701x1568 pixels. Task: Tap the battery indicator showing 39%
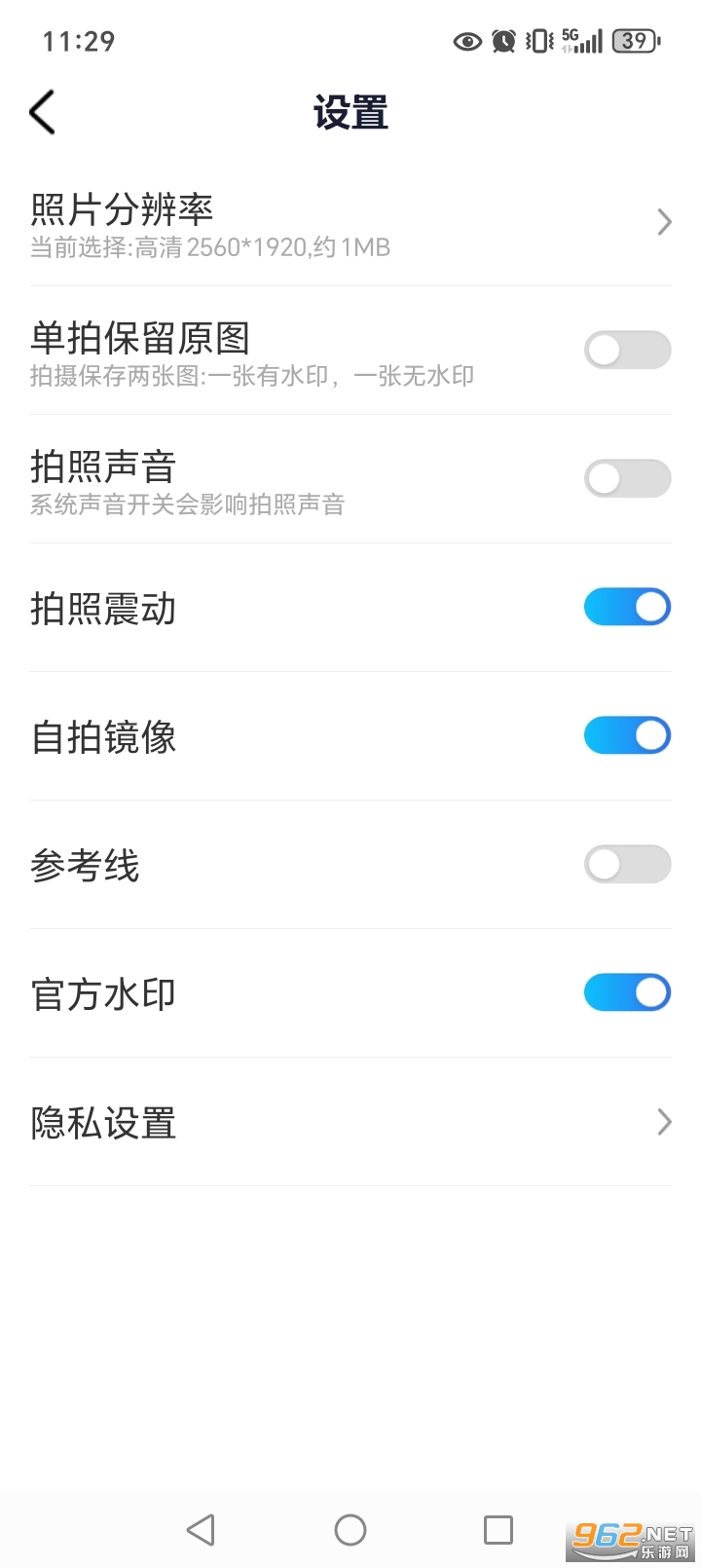tap(634, 41)
